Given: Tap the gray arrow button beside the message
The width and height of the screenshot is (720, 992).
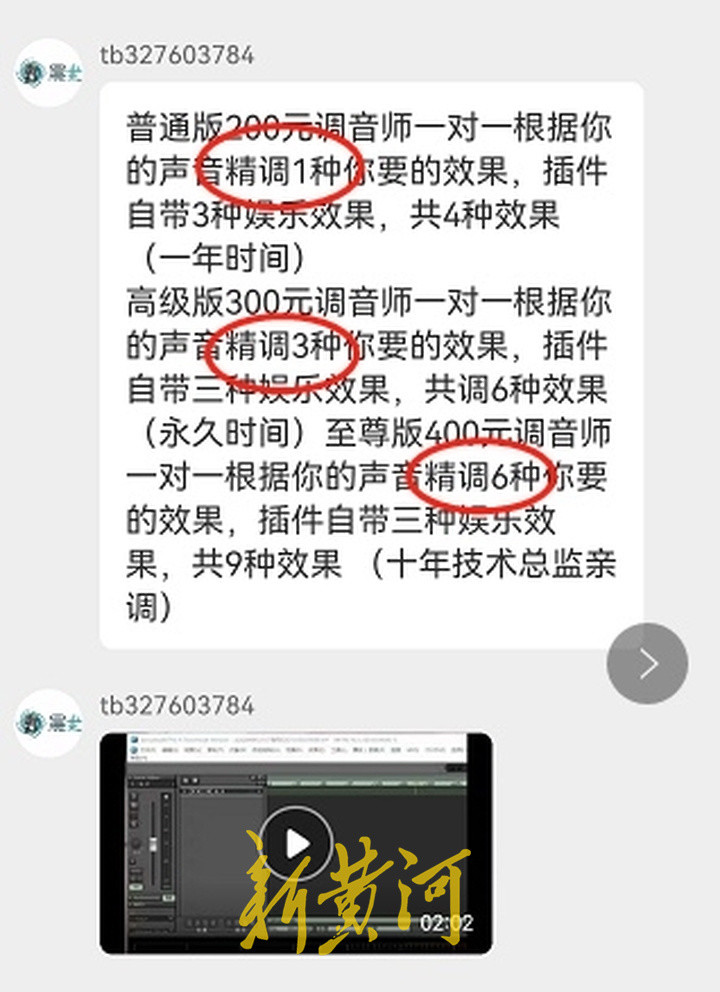Looking at the screenshot, I should pos(648,664).
